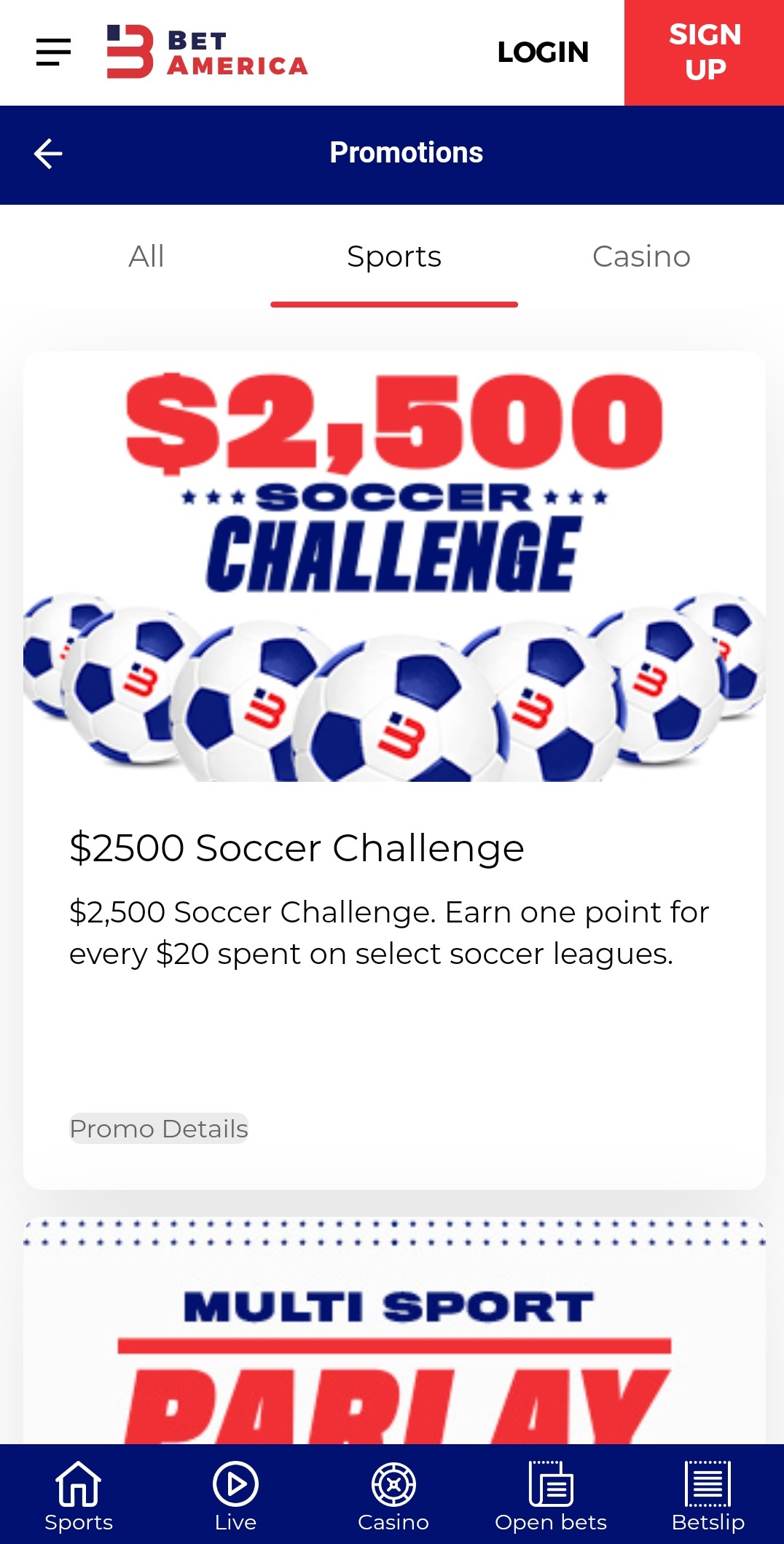View Open bets
This screenshot has height=1544, width=784.
tap(551, 1495)
